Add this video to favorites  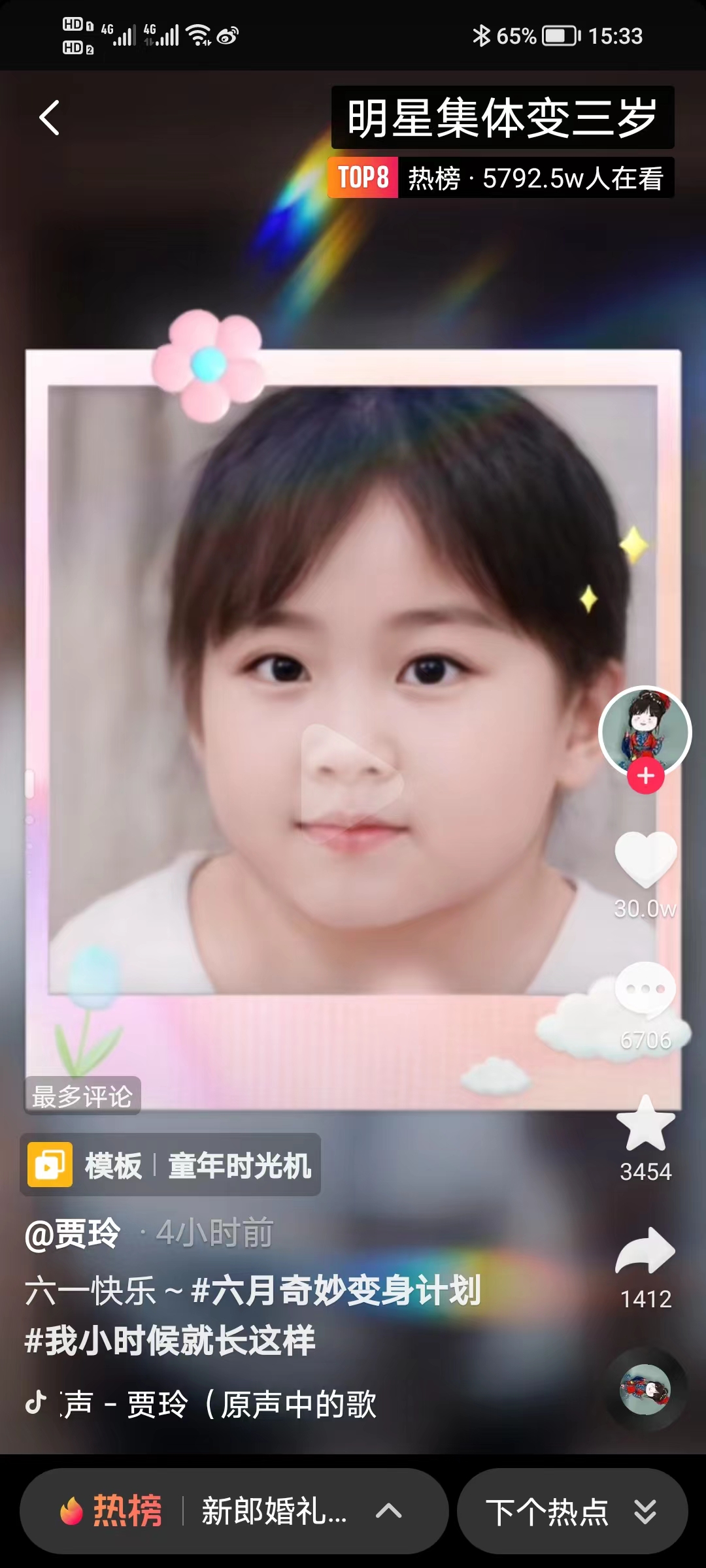(645, 1124)
